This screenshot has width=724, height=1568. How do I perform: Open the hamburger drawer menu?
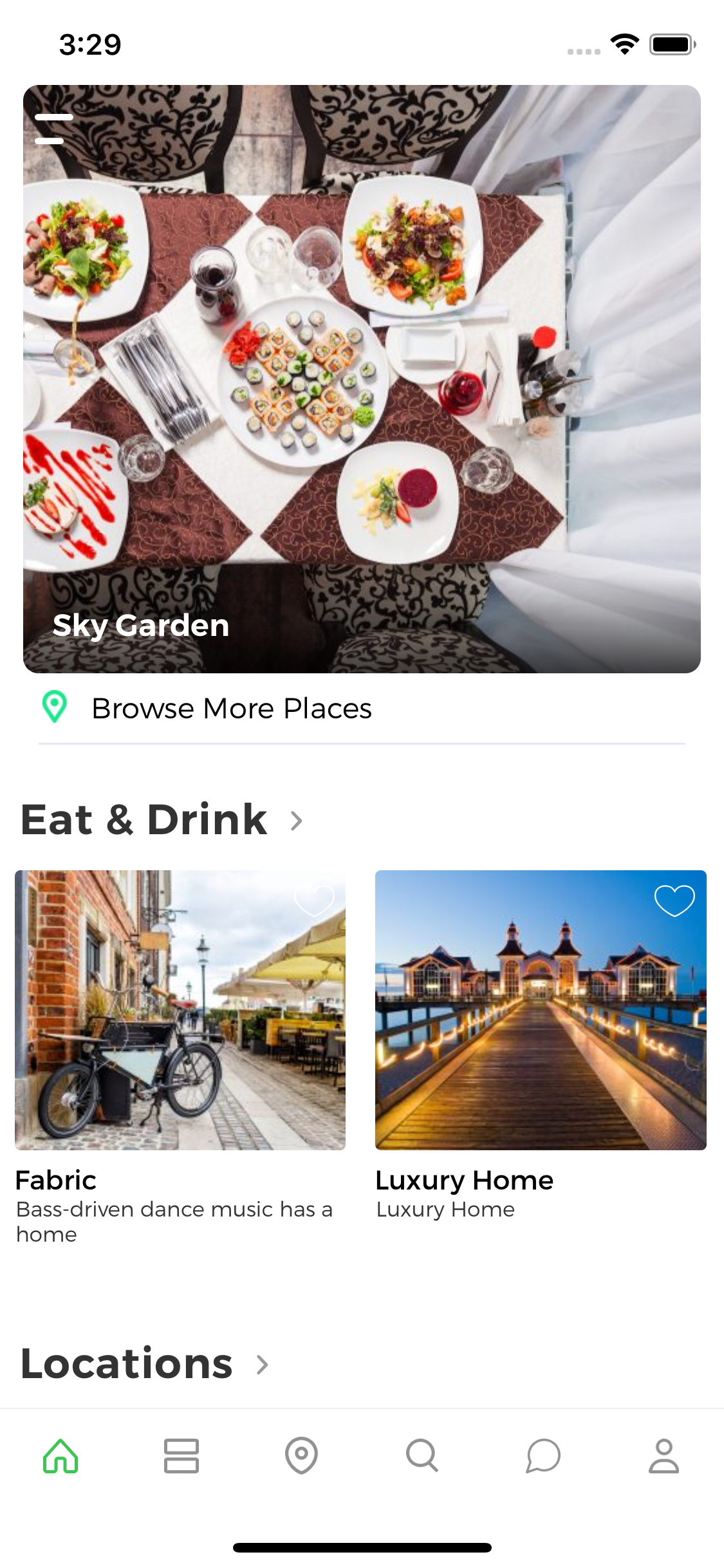[x=53, y=129]
